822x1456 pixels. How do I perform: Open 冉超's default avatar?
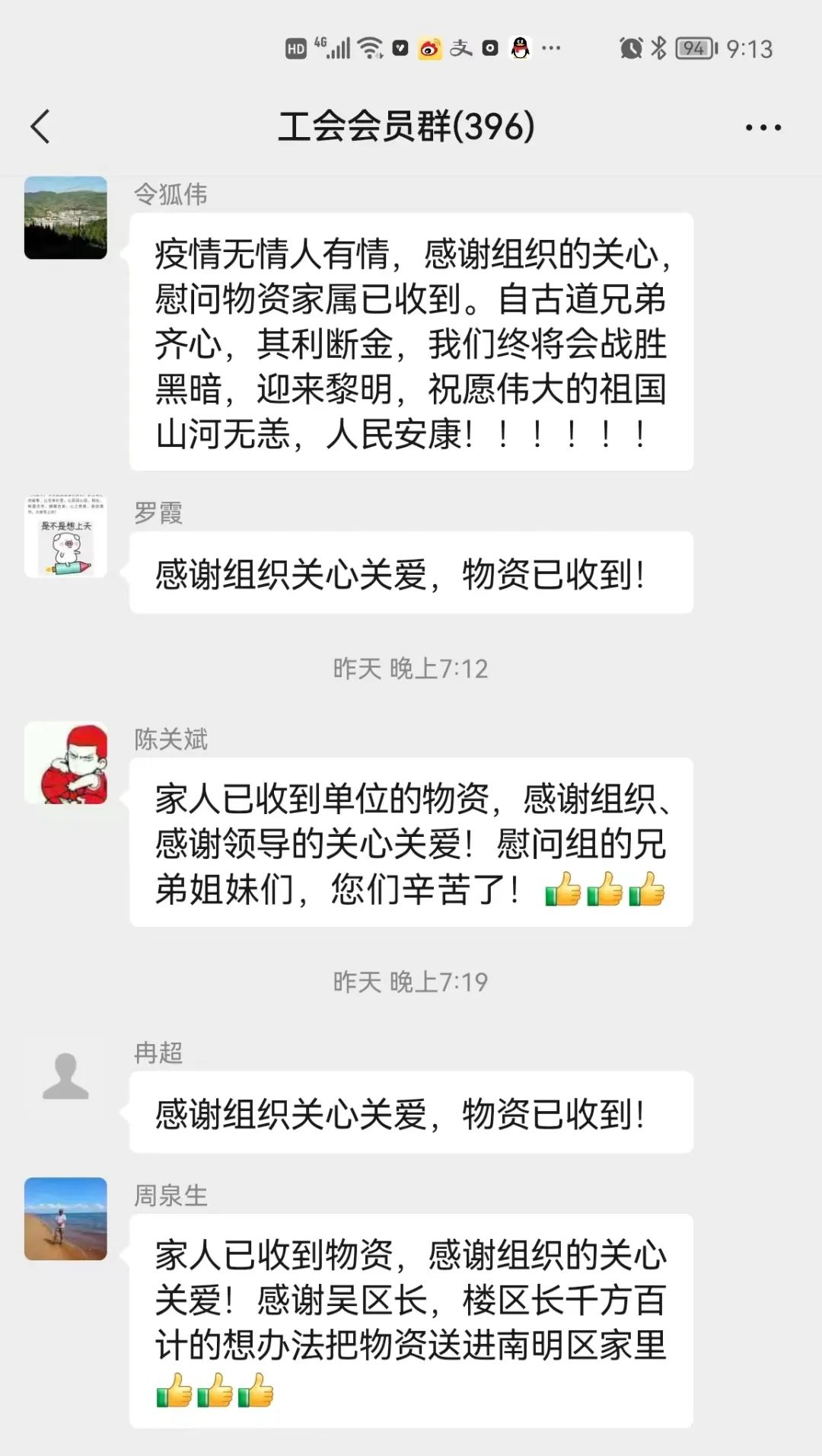tap(65, 1077)
